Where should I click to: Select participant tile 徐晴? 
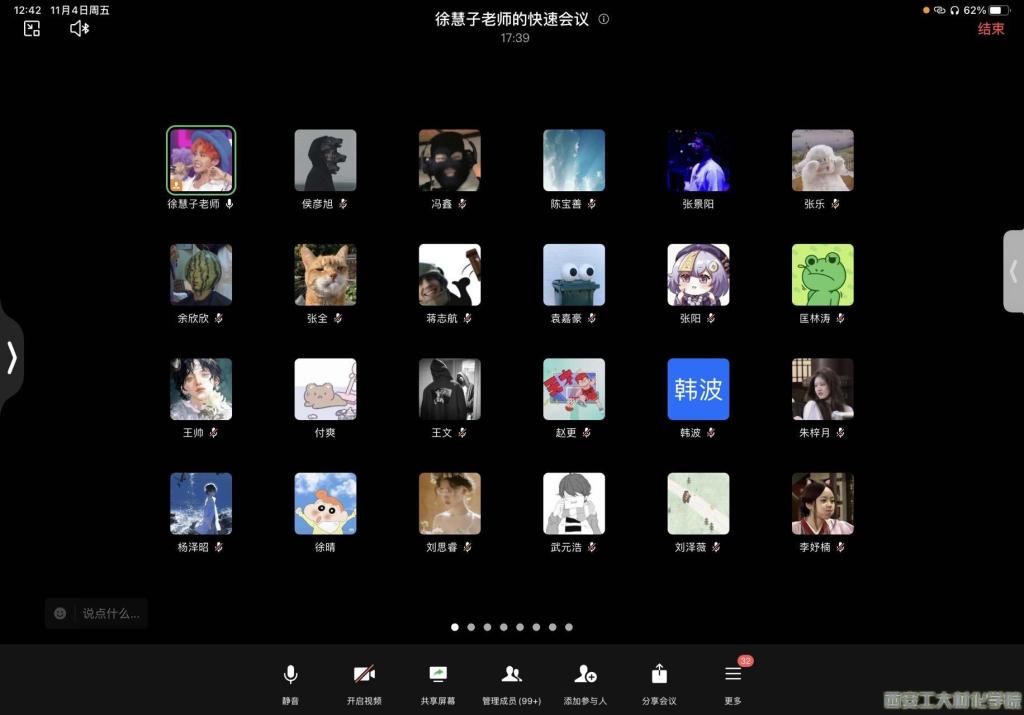325,504
